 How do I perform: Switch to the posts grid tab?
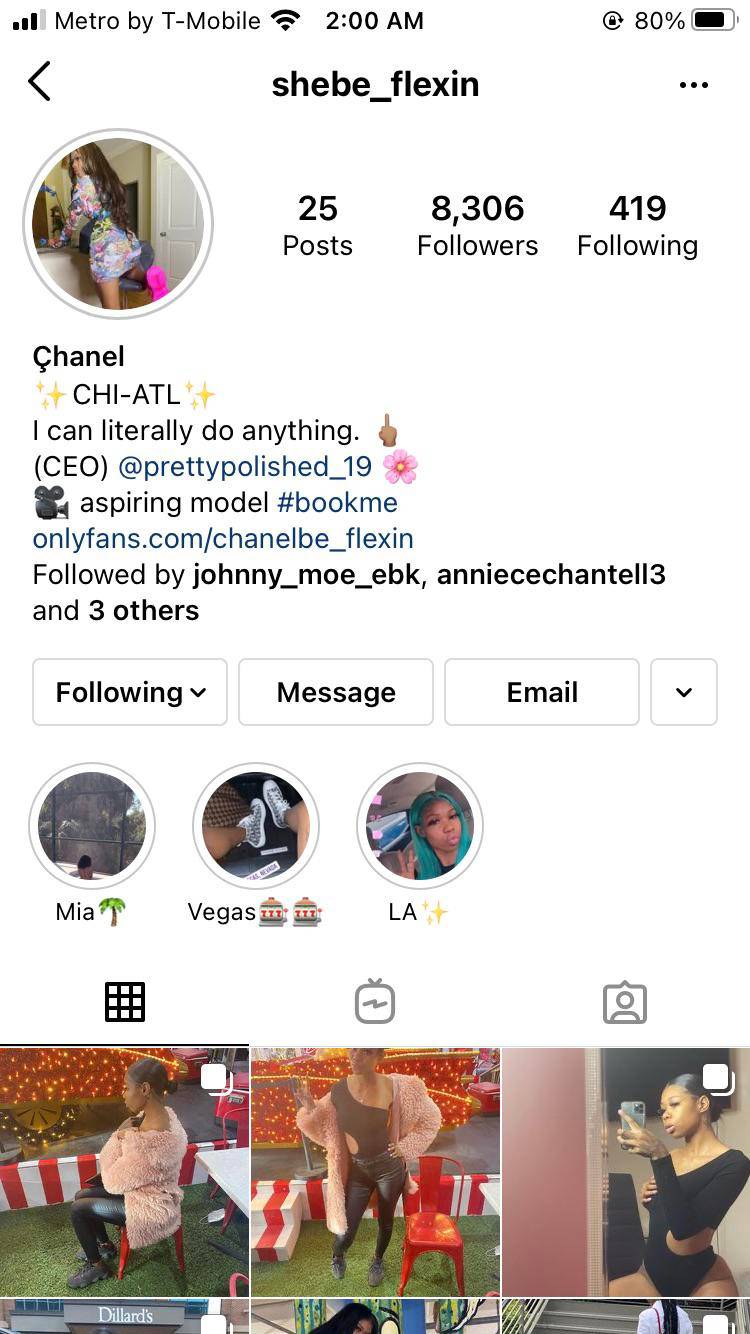click(x=125, y=1002)
